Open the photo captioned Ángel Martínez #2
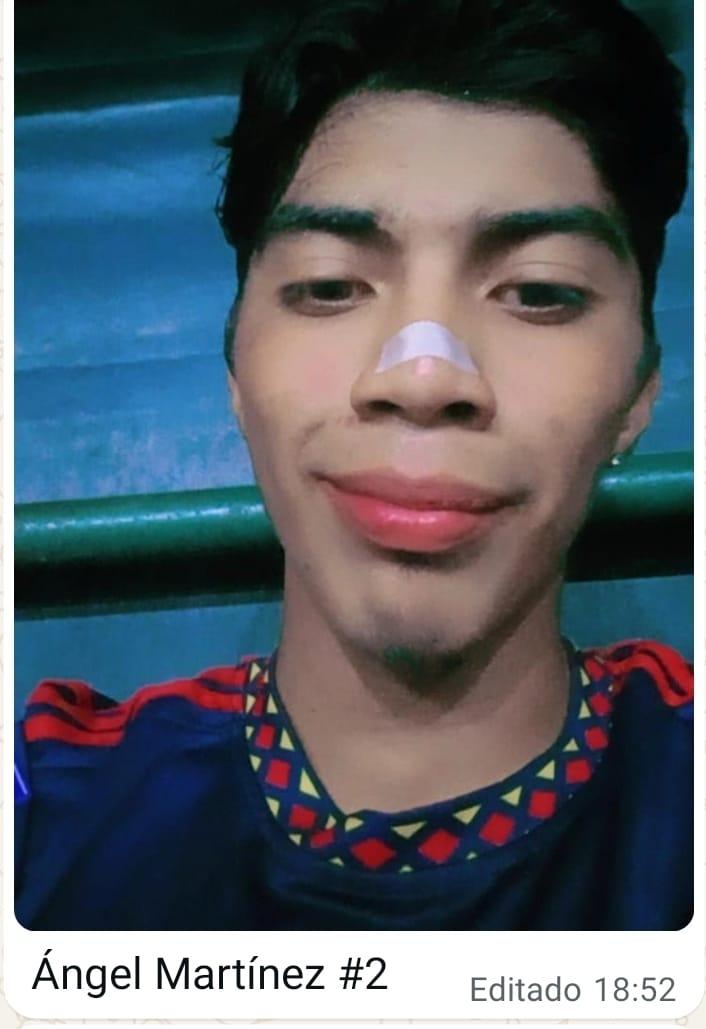Screen dimensions: 706x1029 353,465
